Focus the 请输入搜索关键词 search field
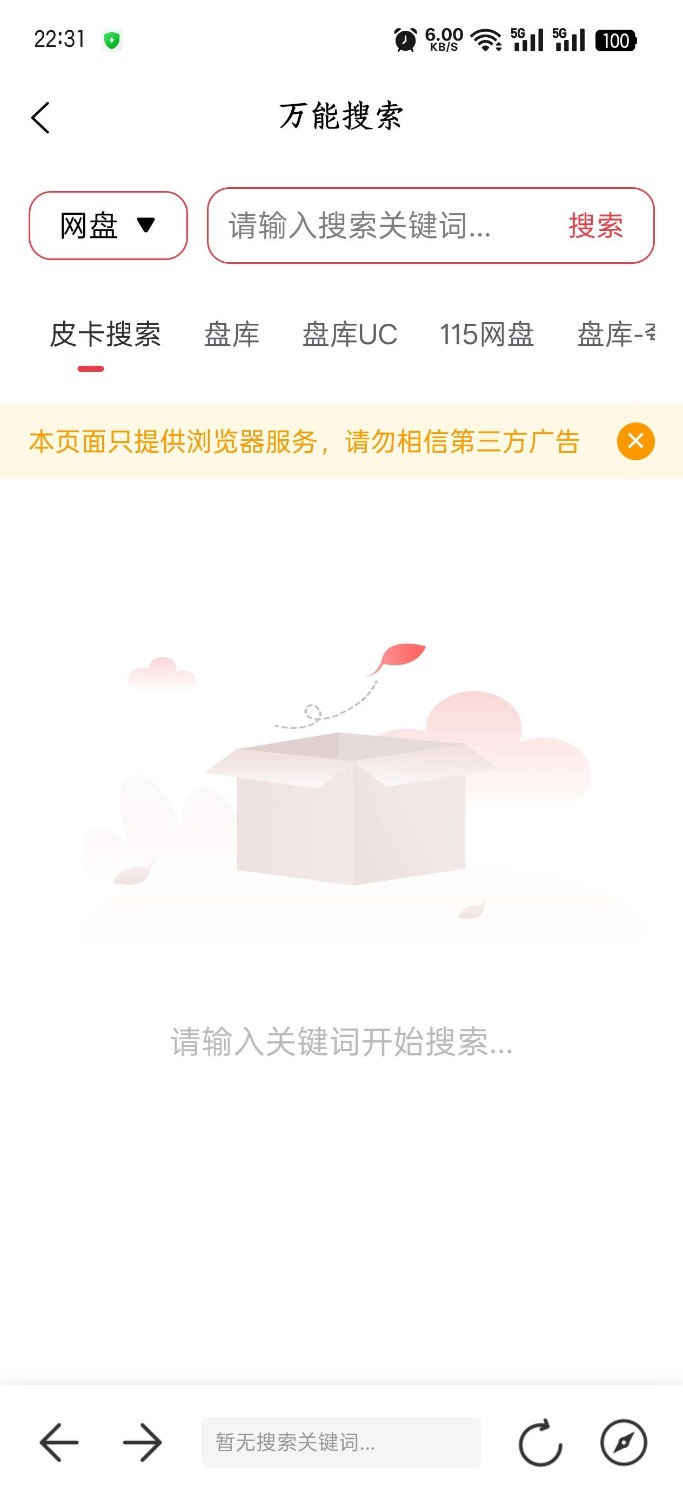Screen dimensions: 683x1500 point(380,226)
